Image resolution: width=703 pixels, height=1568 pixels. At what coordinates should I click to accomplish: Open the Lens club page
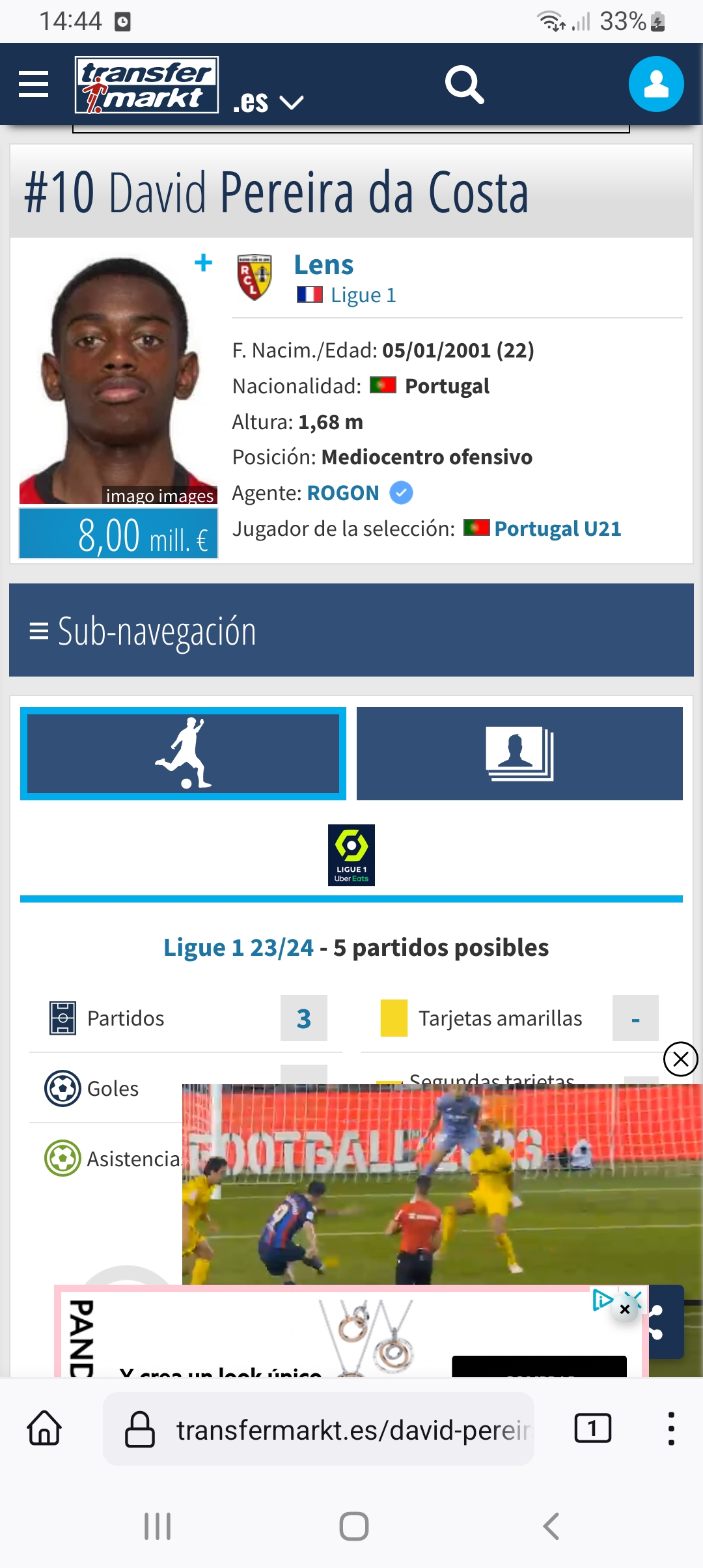point(324,265)
